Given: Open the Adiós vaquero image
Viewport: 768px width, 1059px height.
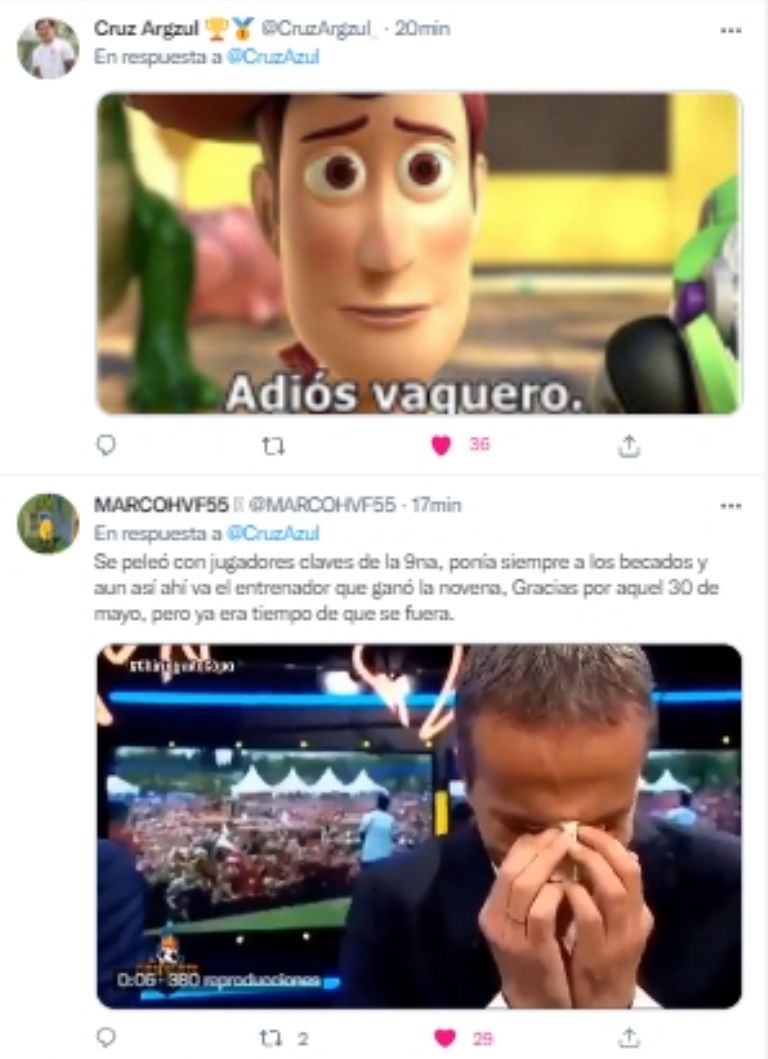Looking at the screenshot, I should (x=419, y=253).
